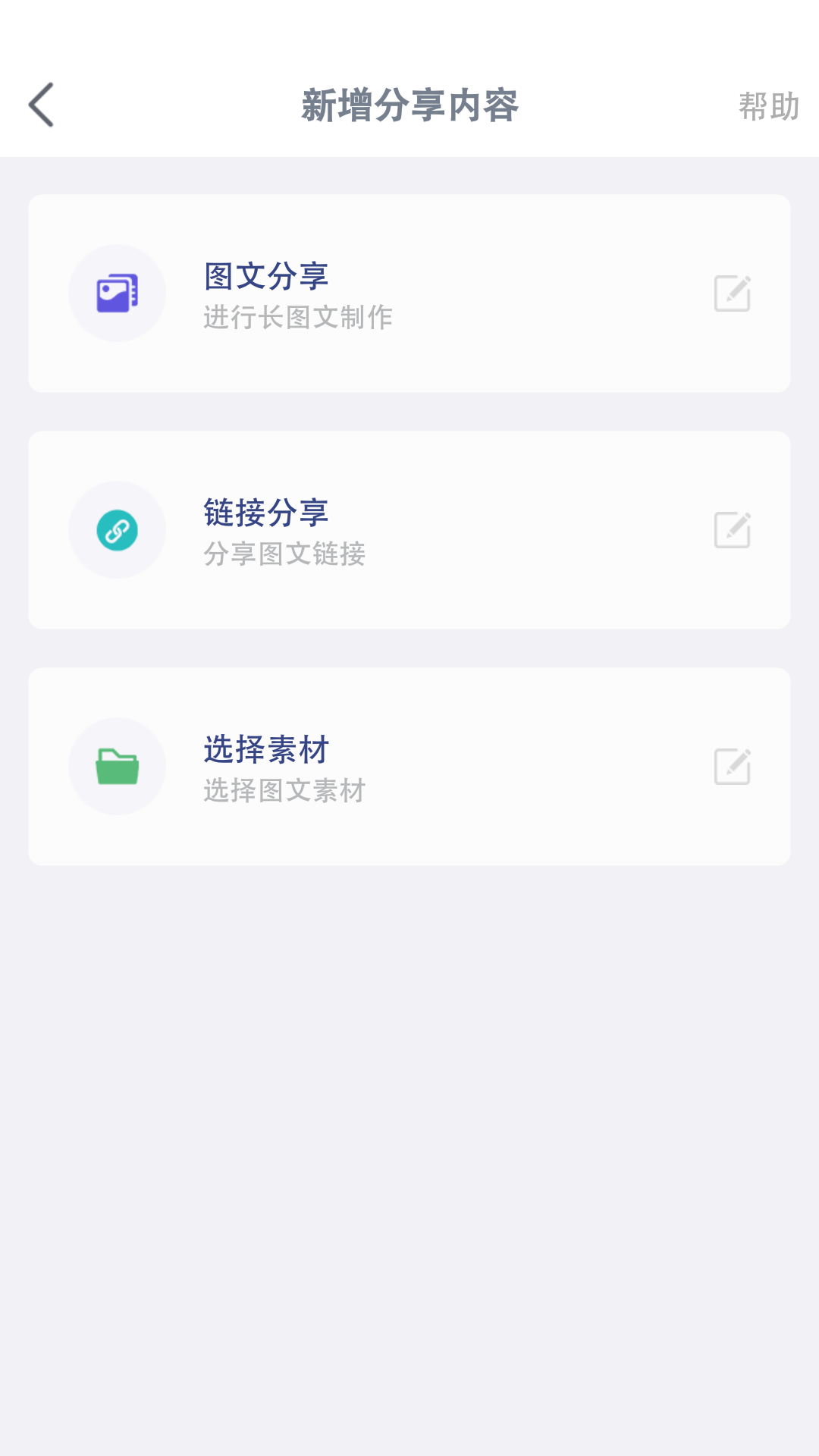Tap the edit icon beside 链接分享
Viewport: 819px width, 1456px height.
pos(733,530)
